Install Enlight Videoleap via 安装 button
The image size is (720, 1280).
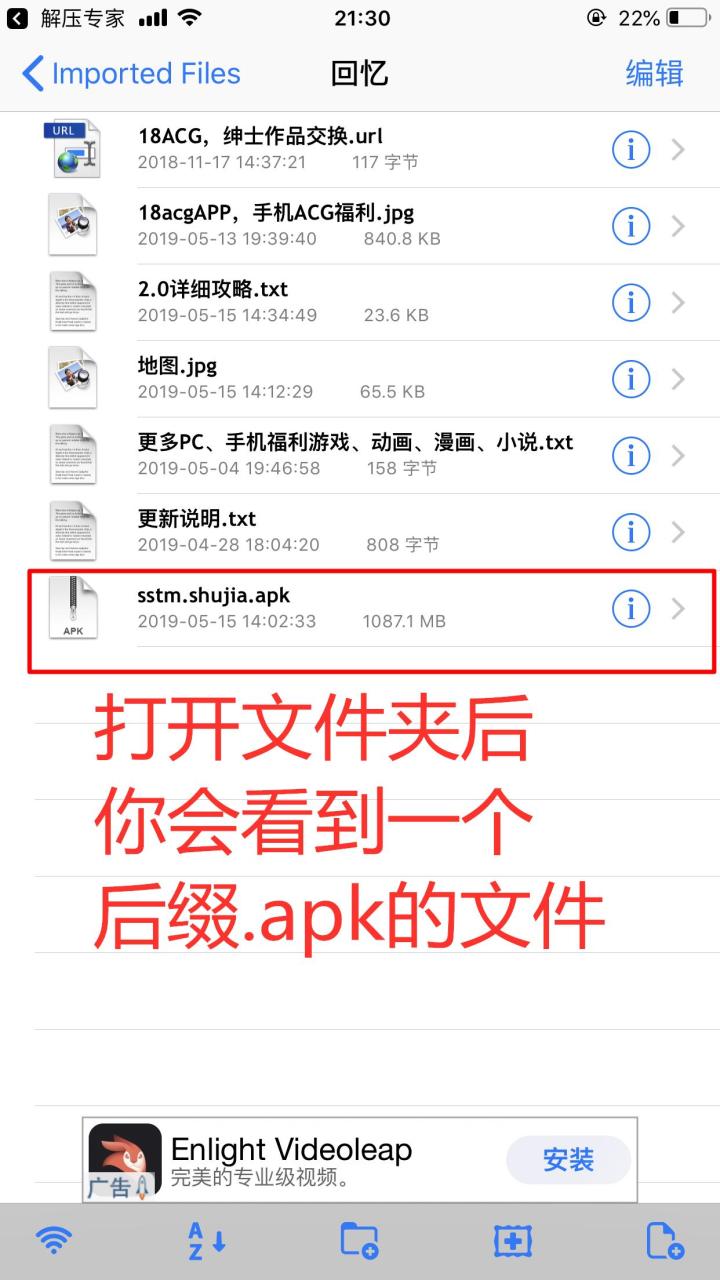click(x=568, y=1160)
